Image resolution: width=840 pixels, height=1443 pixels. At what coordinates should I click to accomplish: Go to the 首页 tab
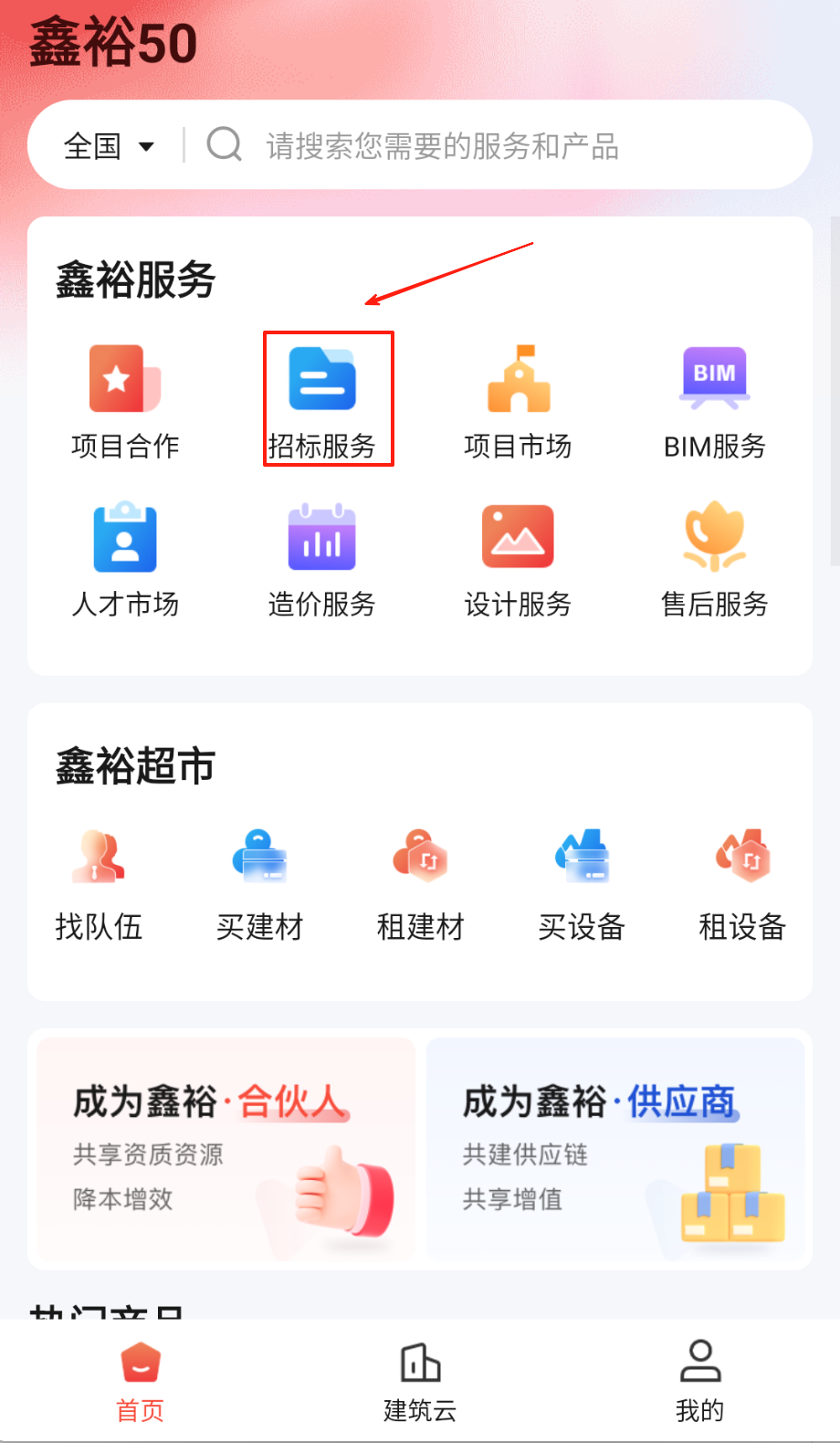click(x=140, y=1382)
